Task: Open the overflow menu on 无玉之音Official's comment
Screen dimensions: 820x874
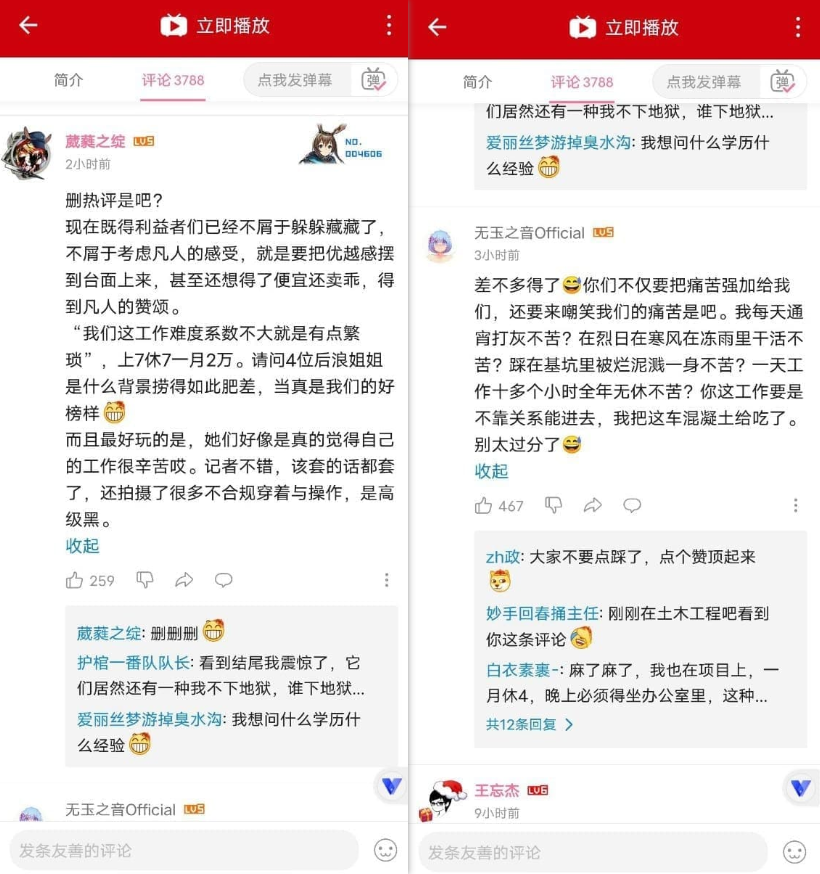Action: click(x=795, y=506)
